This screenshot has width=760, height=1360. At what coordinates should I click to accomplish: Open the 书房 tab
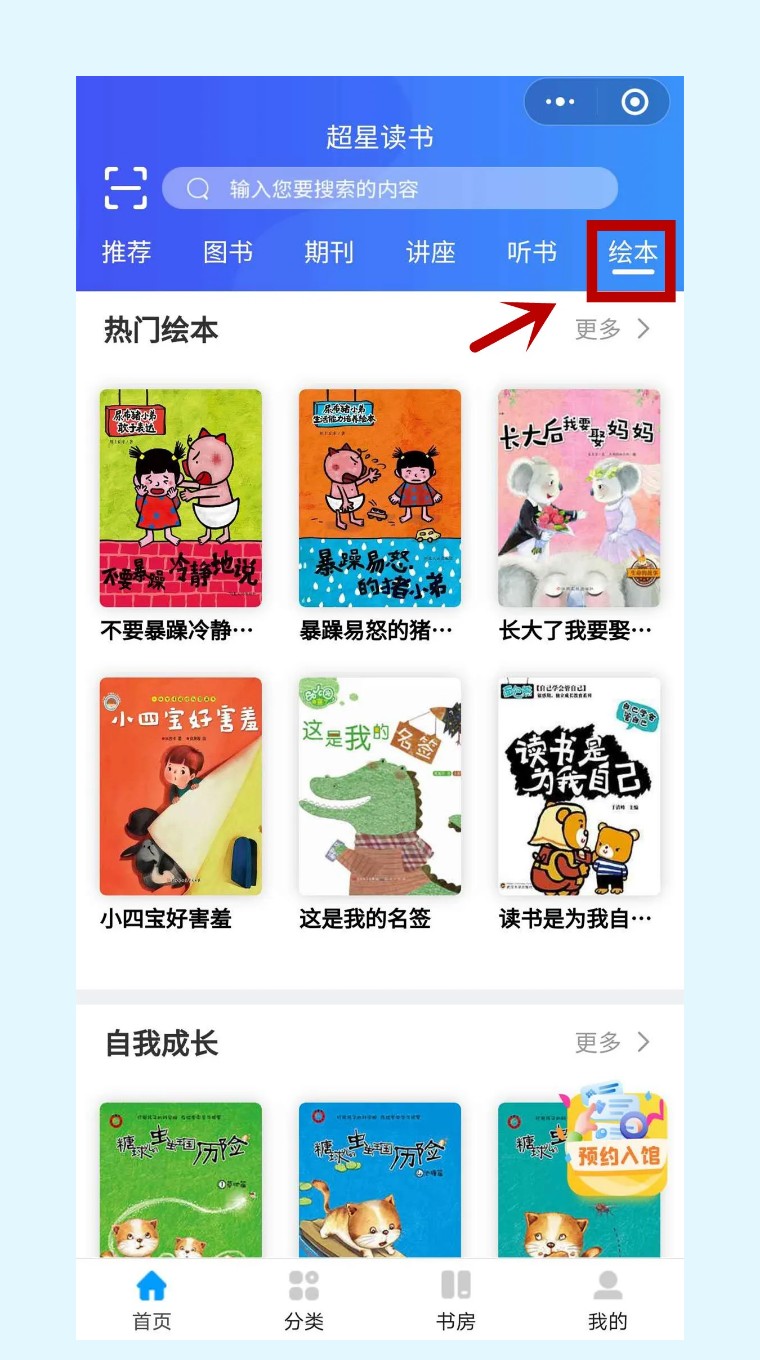(x=456, y=1300)
